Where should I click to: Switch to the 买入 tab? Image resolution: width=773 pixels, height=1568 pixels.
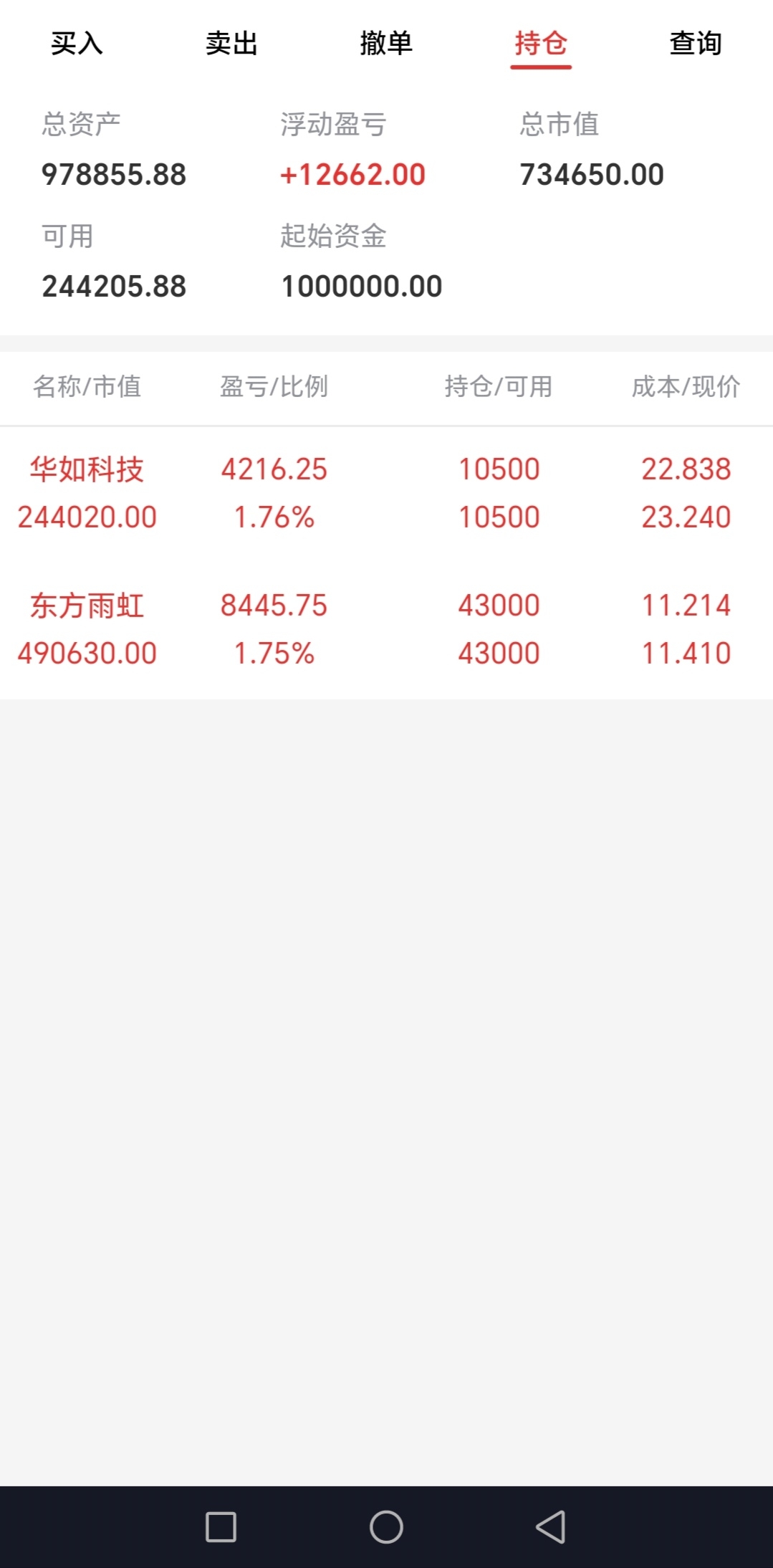click(x=77, y=44)
